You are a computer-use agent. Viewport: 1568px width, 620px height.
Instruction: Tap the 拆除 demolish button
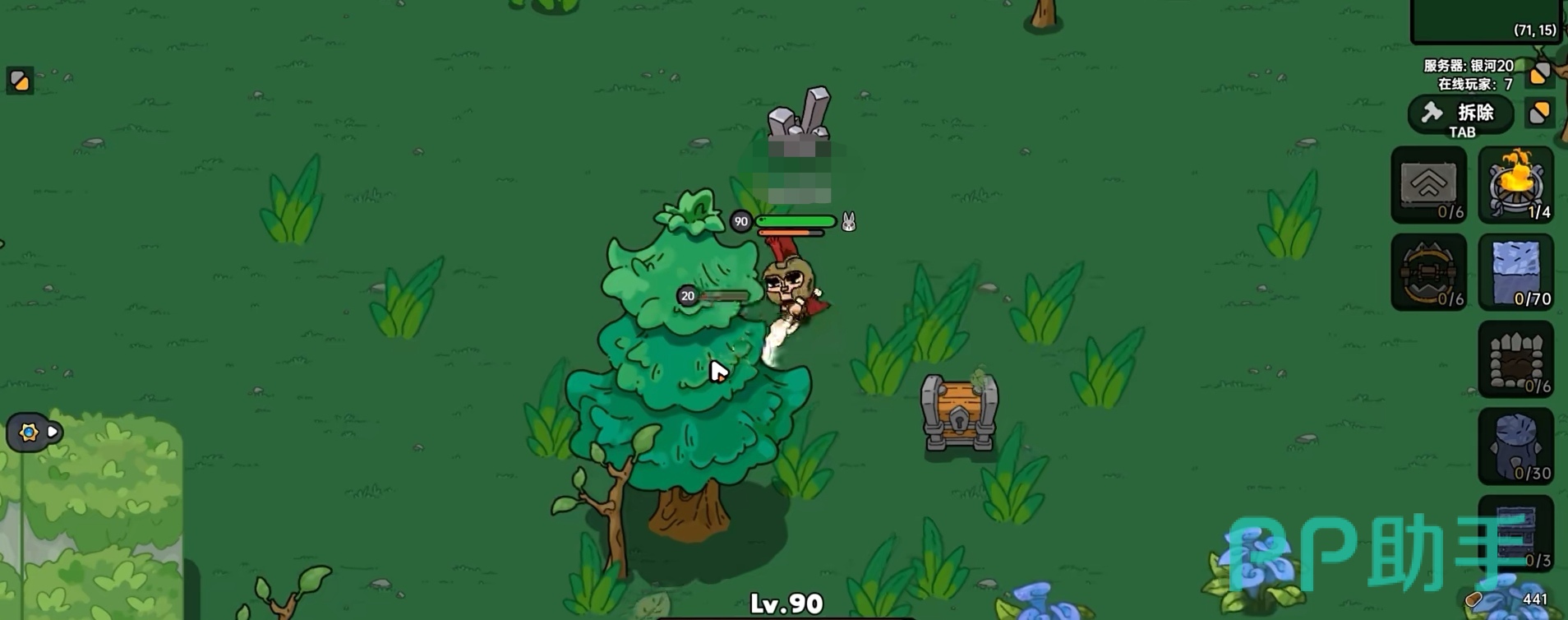pyautogui.click(x=1460, y=113)
